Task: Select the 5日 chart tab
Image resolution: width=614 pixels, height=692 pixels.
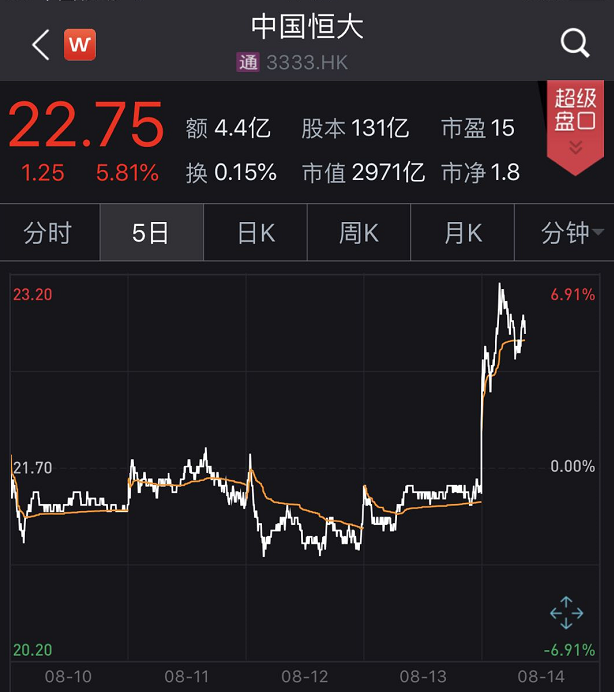Action: click(151, 233)
